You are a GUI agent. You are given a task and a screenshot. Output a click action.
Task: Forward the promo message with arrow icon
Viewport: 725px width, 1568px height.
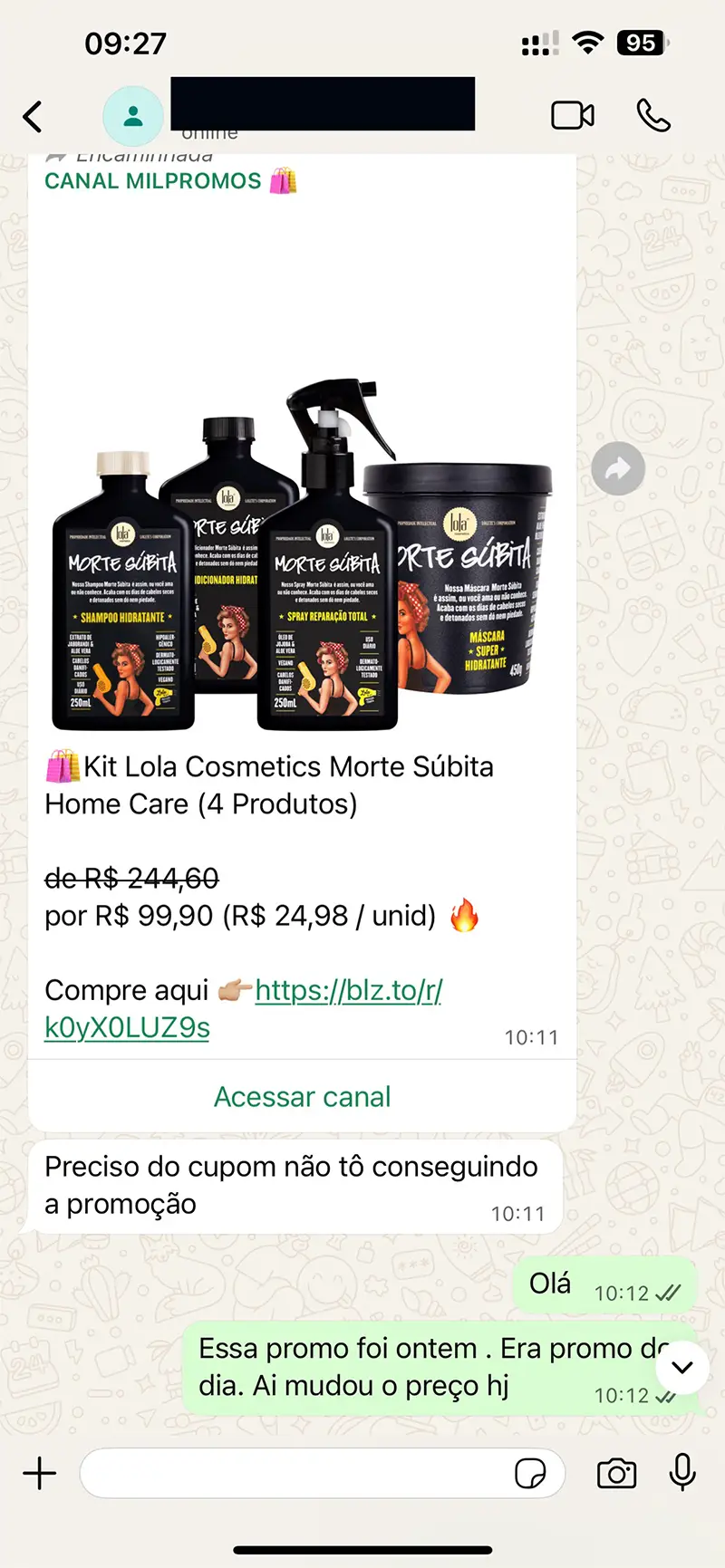click(618, 468)
